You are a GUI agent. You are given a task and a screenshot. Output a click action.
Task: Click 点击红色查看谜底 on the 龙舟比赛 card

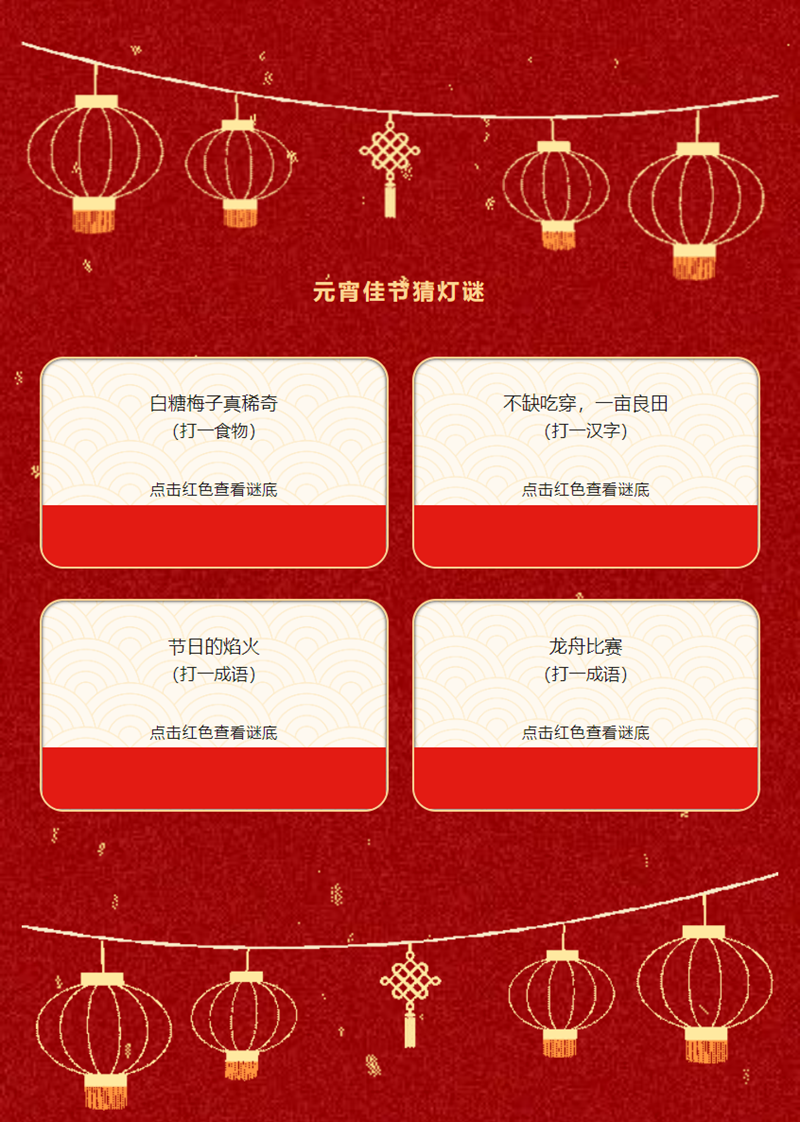tap(583, 731)
